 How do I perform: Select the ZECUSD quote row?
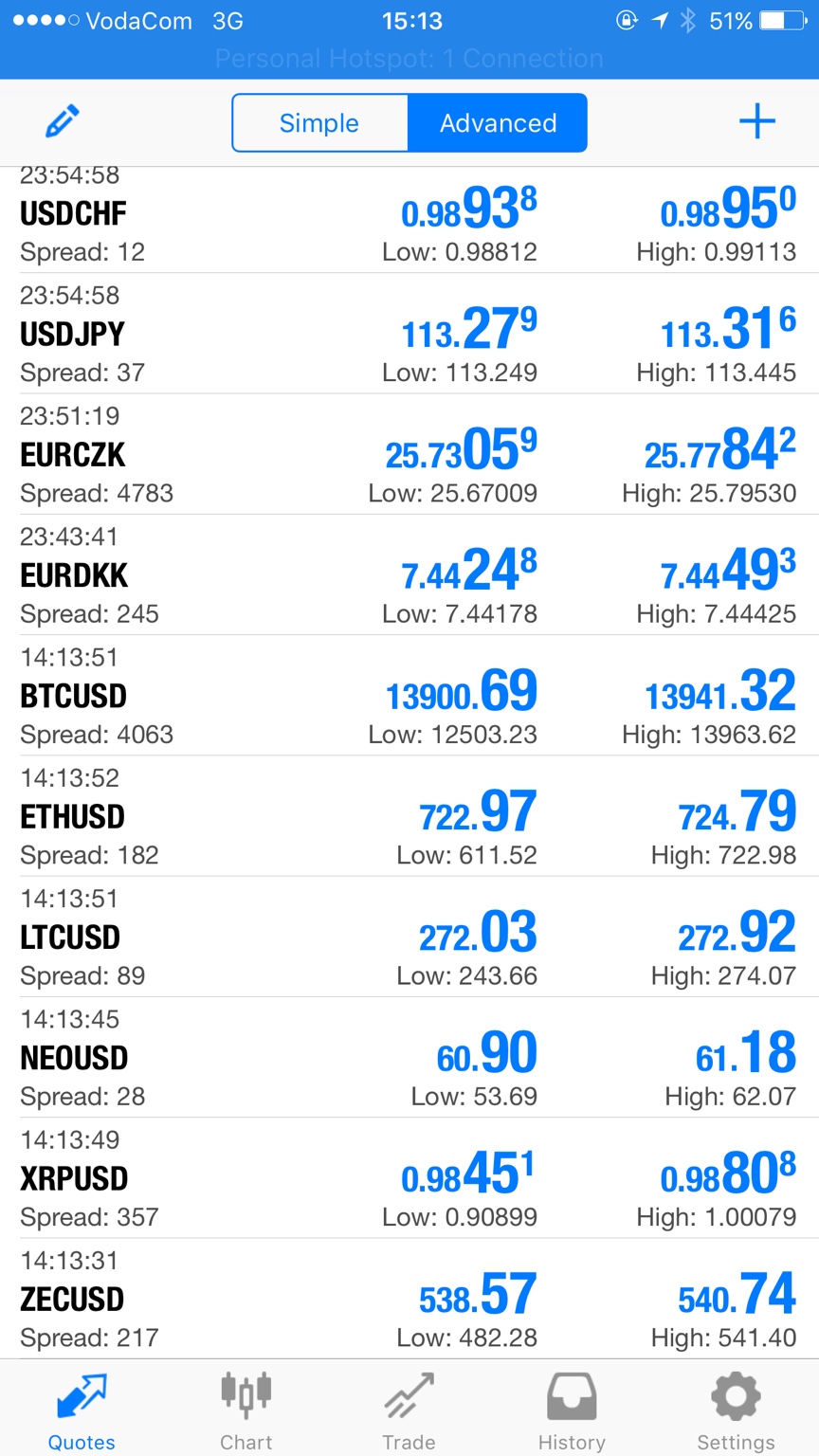[x=409, y=1297]
